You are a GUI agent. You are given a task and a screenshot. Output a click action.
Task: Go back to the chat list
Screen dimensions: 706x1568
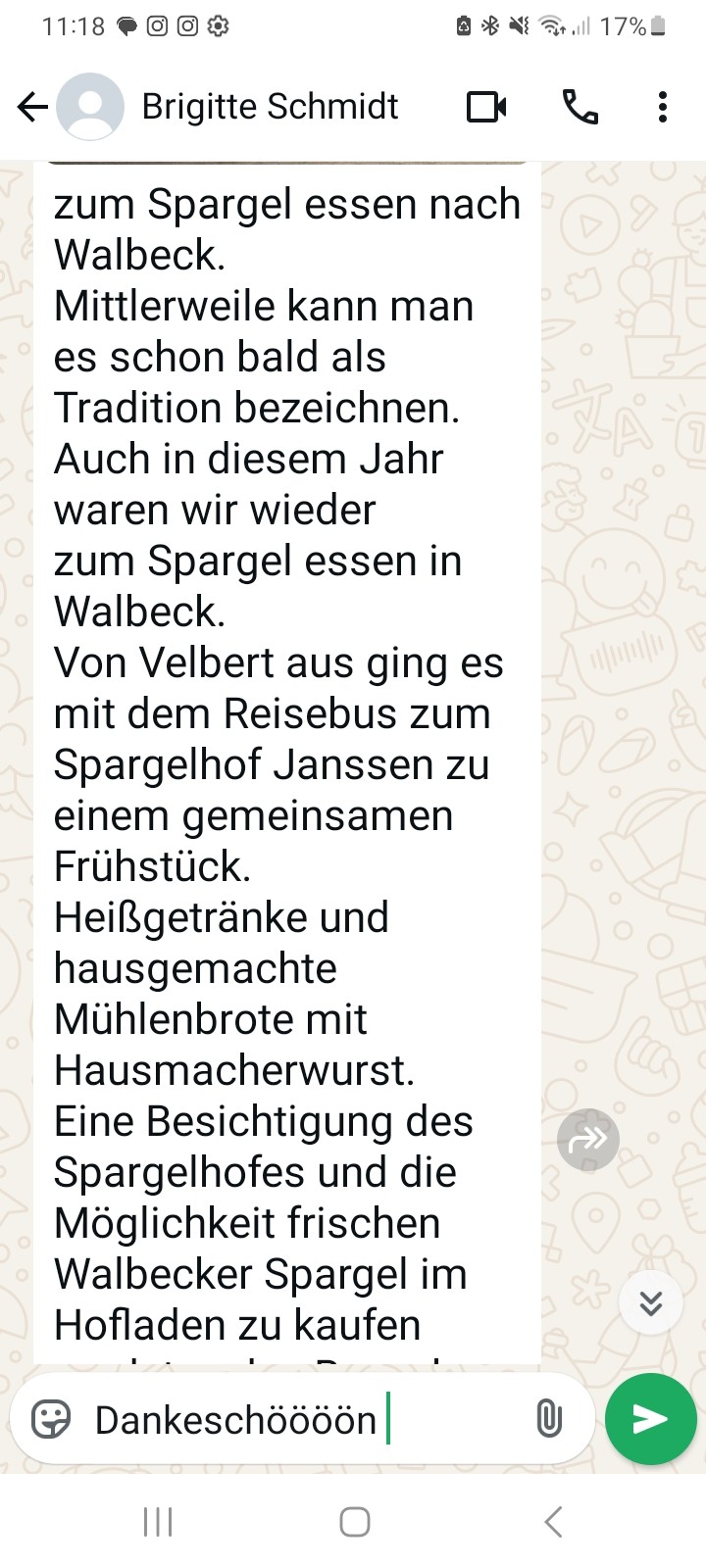(x=32, y=107)
